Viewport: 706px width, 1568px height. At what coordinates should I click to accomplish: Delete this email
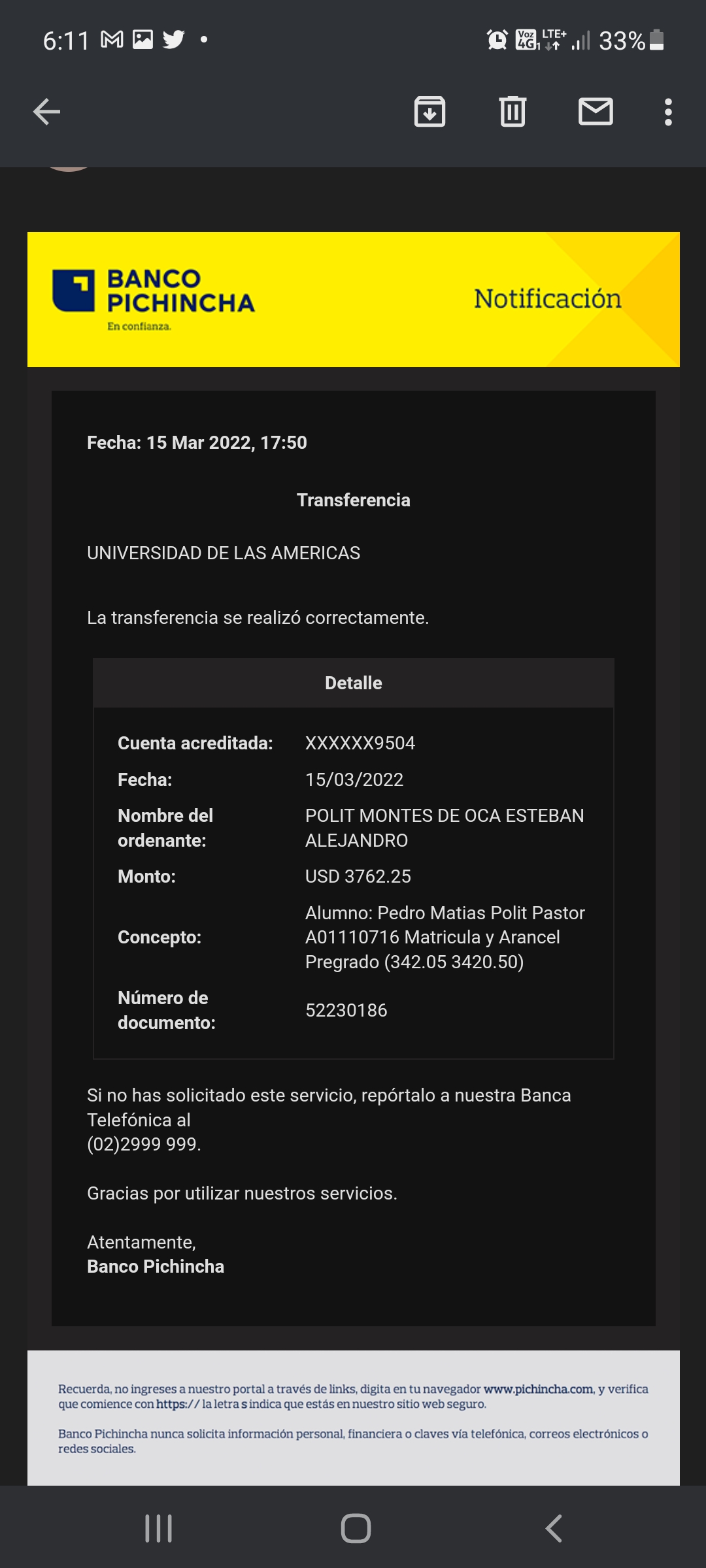(x=513, y=112)
